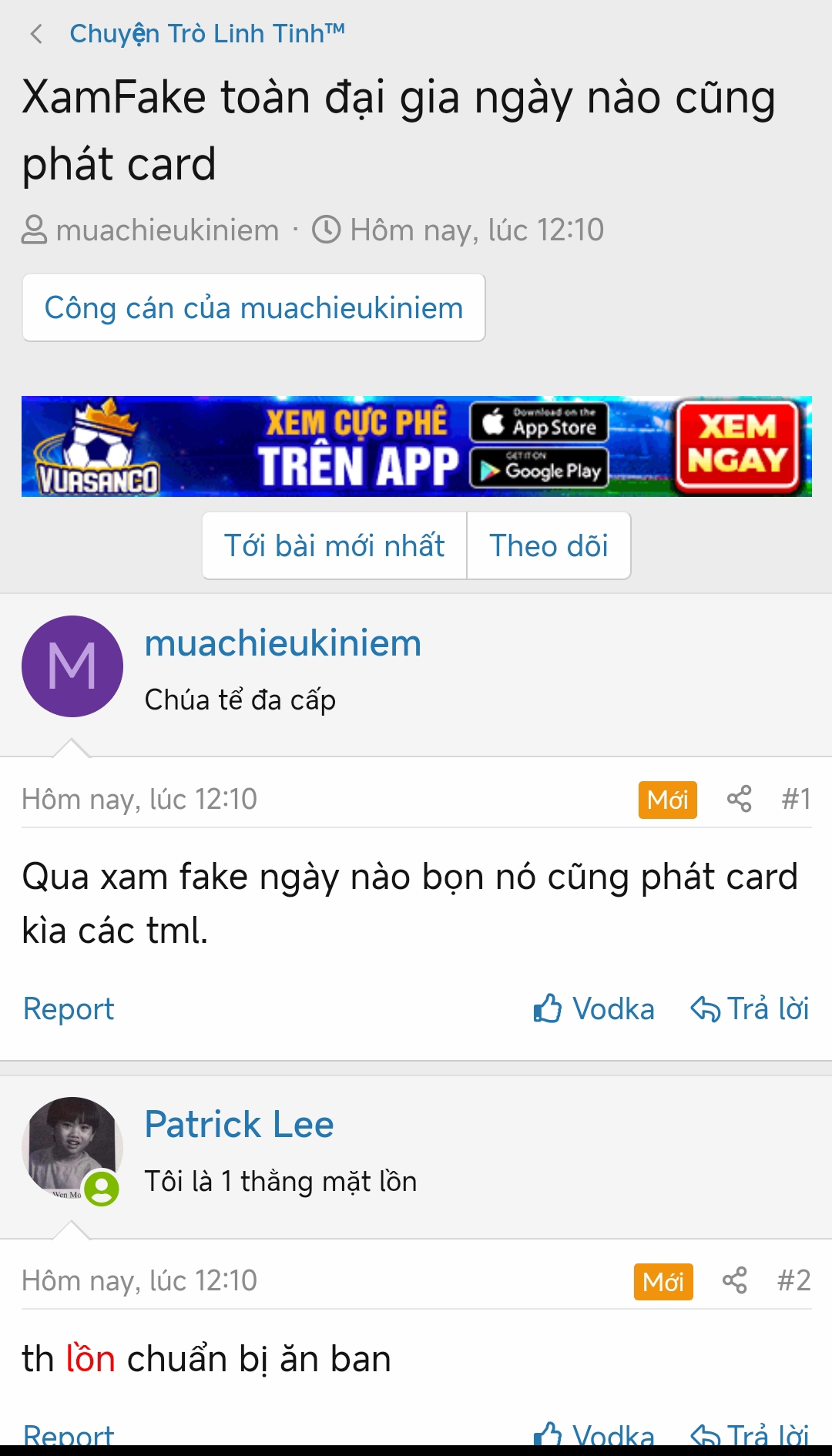This screenshot has height=1456, width=832.
Task: Give Vodka to muachieukiniem's post
Action: click(594, 1009)
